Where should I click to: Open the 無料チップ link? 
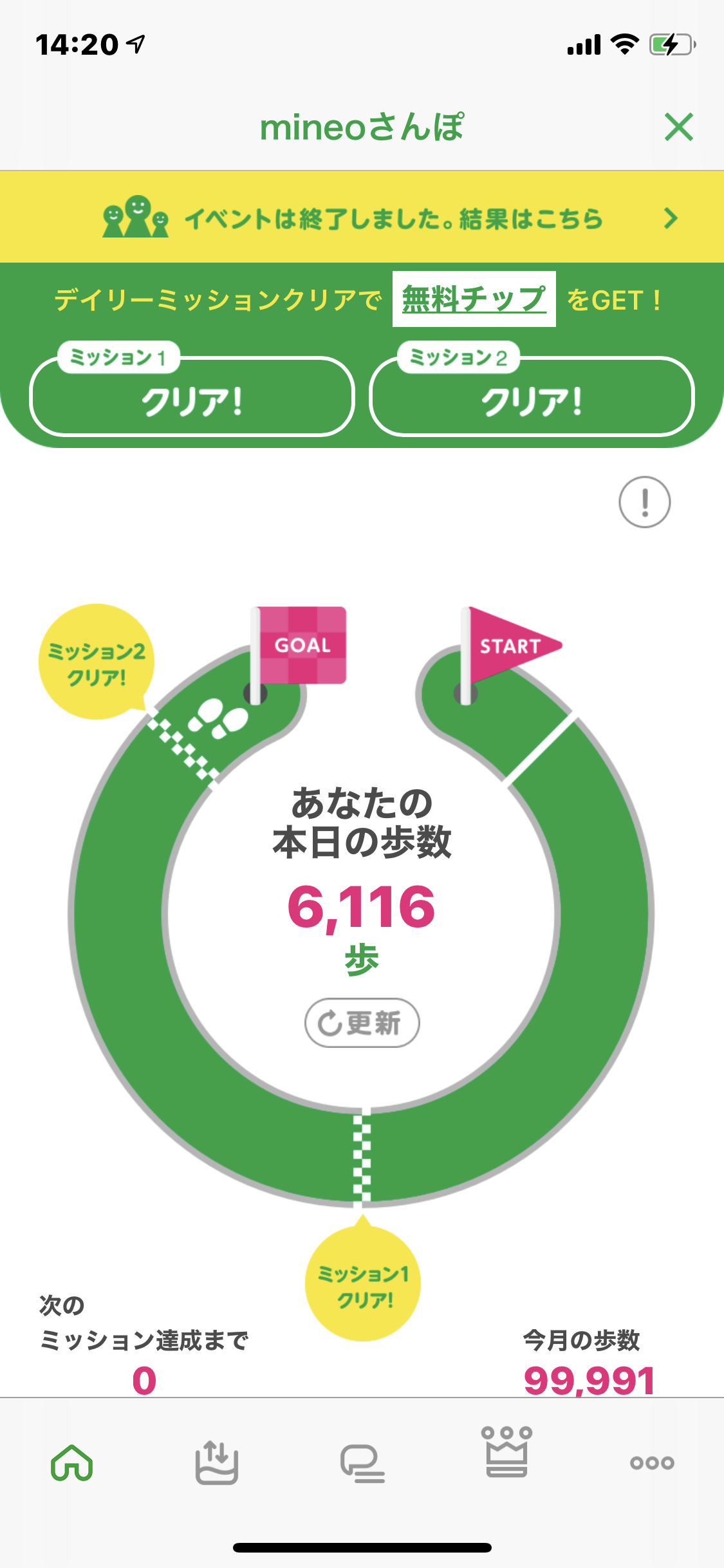click(474, 299)
